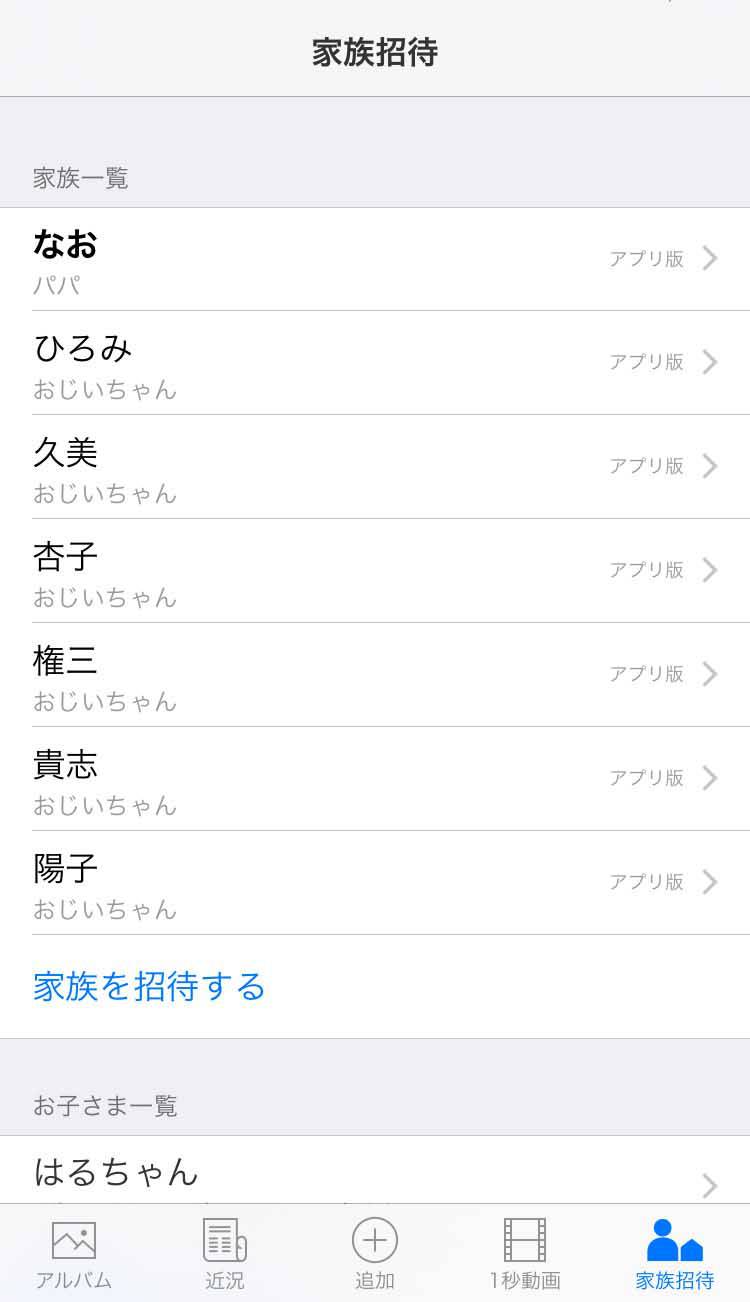750x1302 pixels.
Task: Select the 家族招待 tab
Action: [x=675, y=1254]
